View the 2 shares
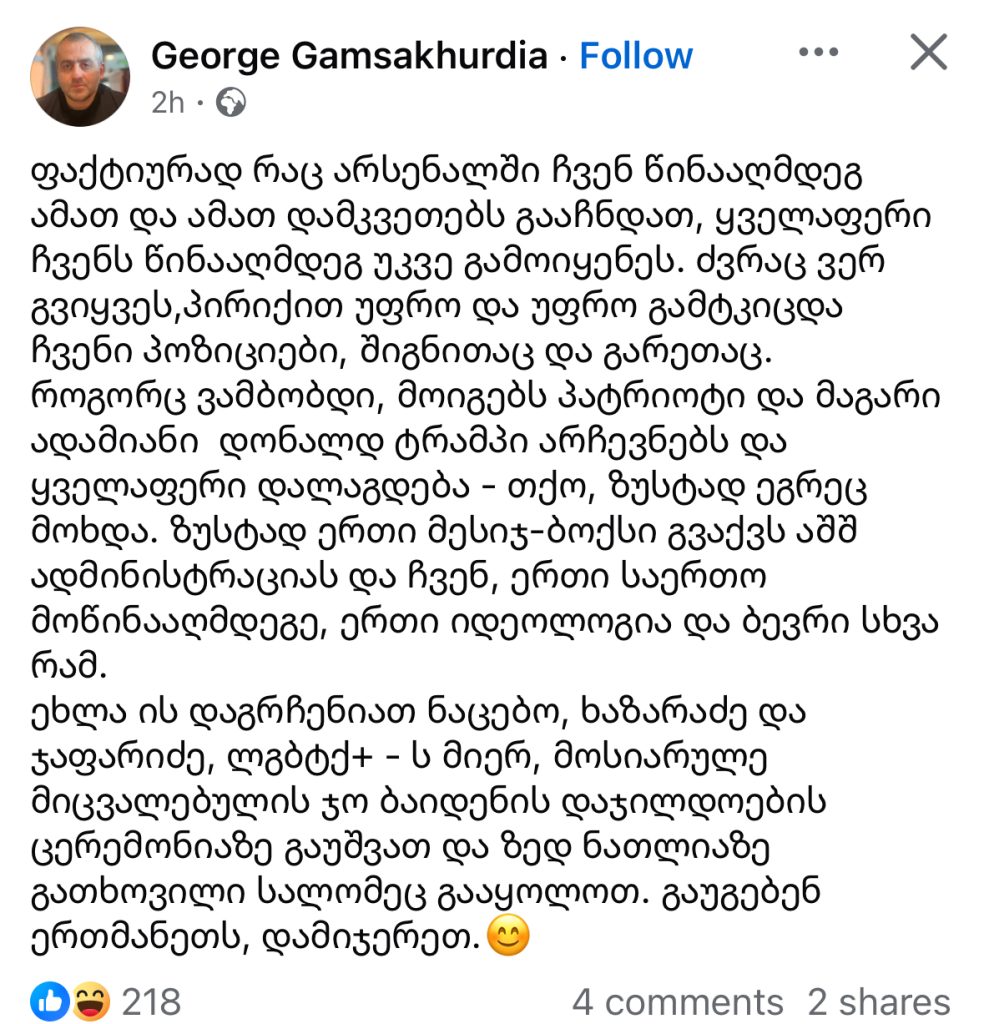The width and height of the screenshot is (984, 1024). coord(878,1001)
